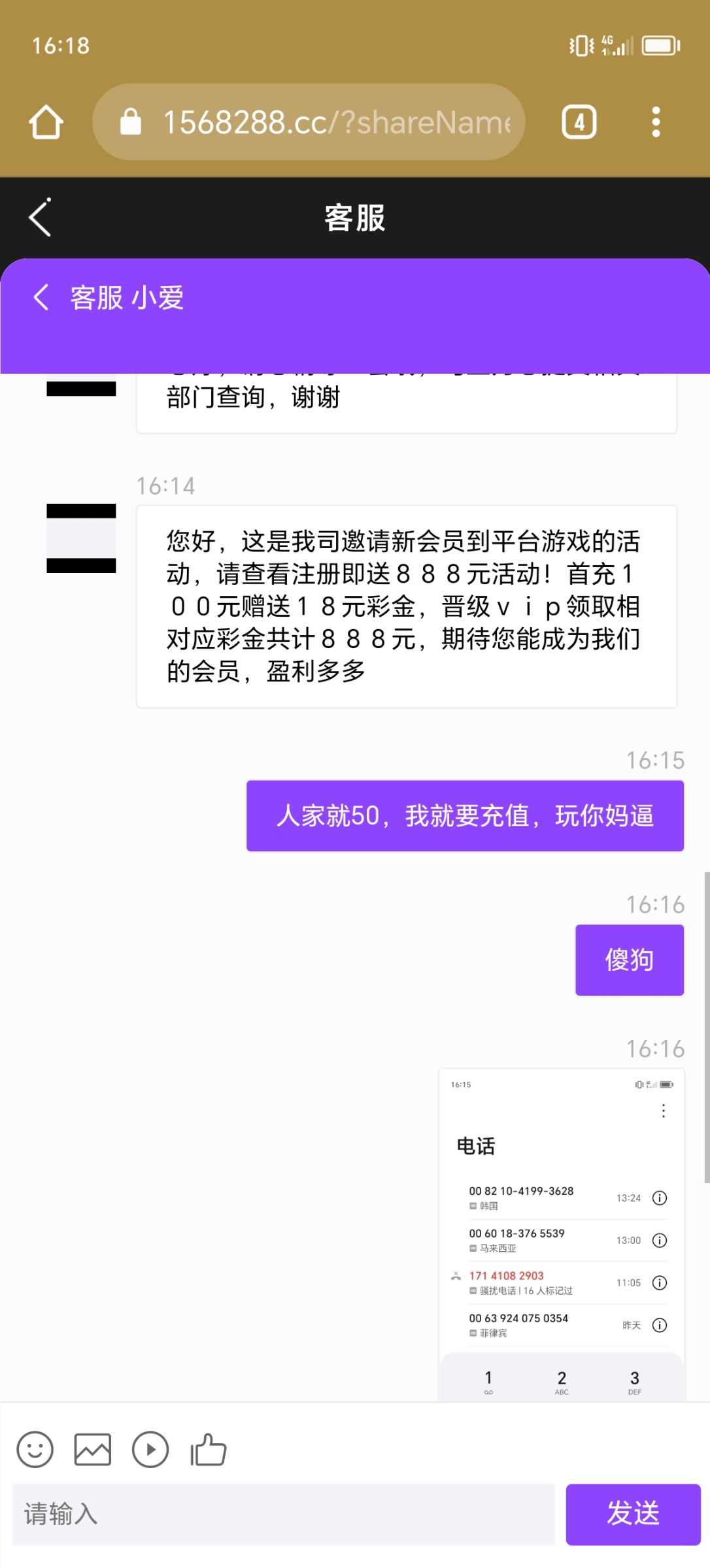Screen dimensions: 710x1568
Task: Open the emoji picker
Action: click(35, 1450)
